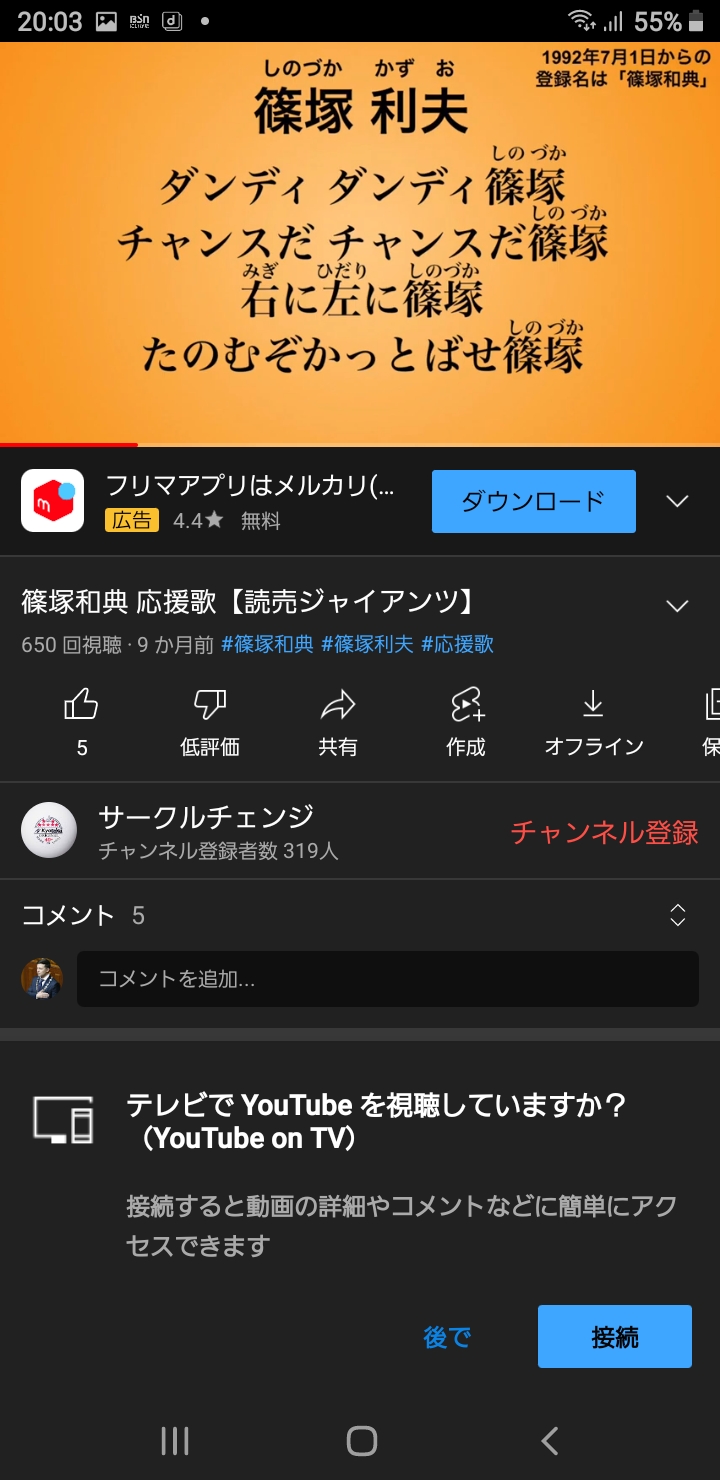Expand the video description for 篠塚和典 応援歌

pyautogui.click(x=677, y=605)
